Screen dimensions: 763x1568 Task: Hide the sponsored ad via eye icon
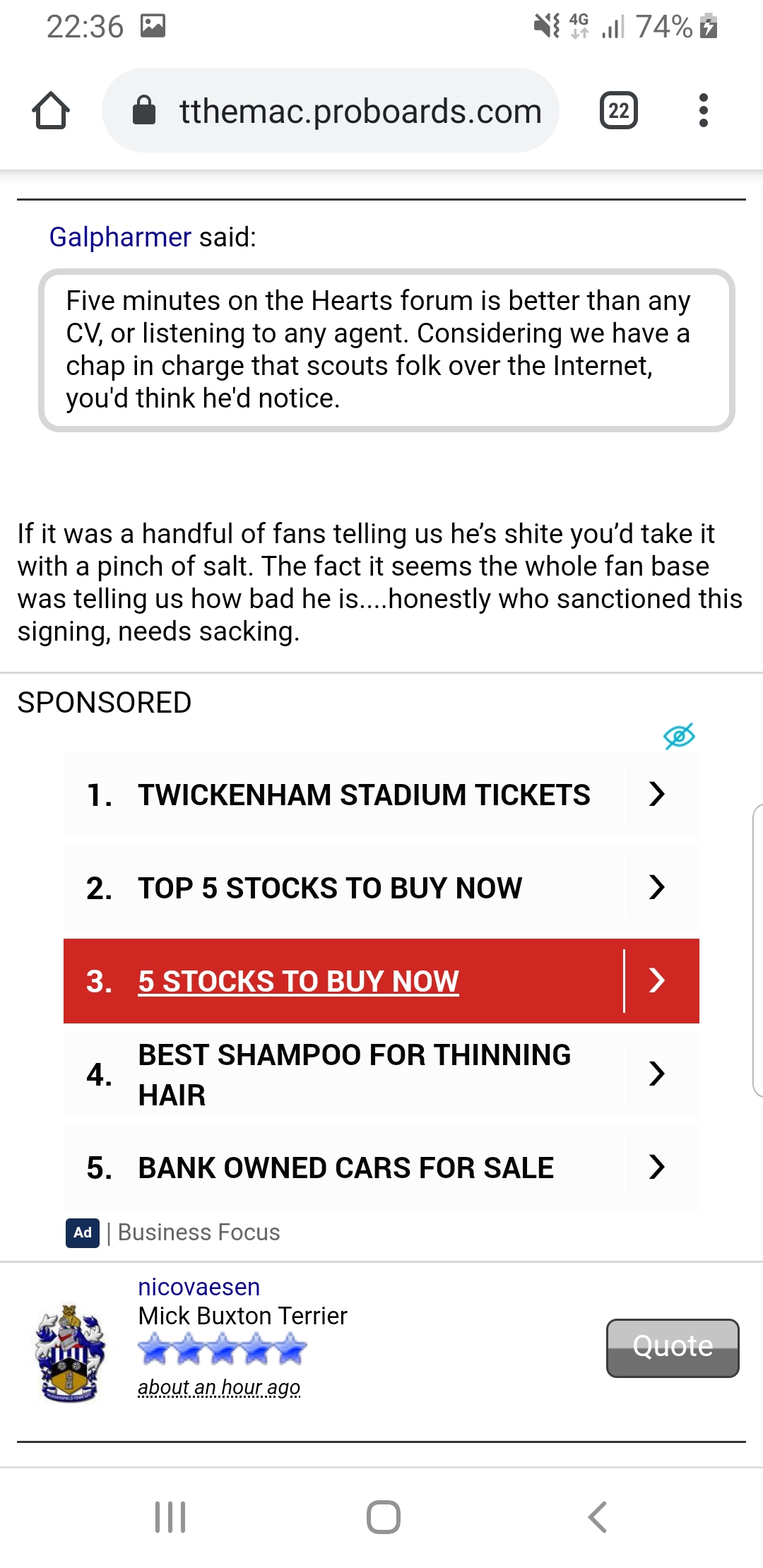679,736
